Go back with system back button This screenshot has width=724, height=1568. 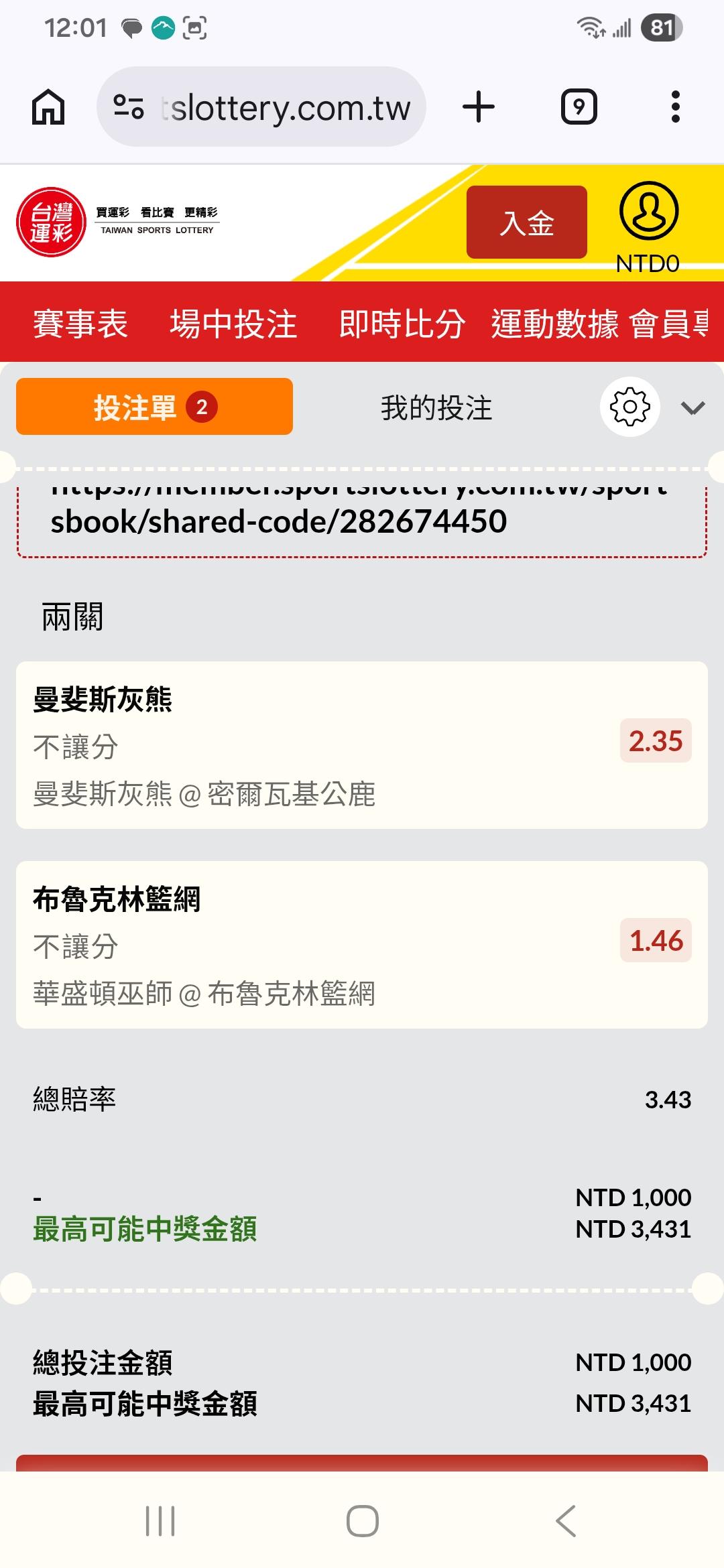point(565,1520)
